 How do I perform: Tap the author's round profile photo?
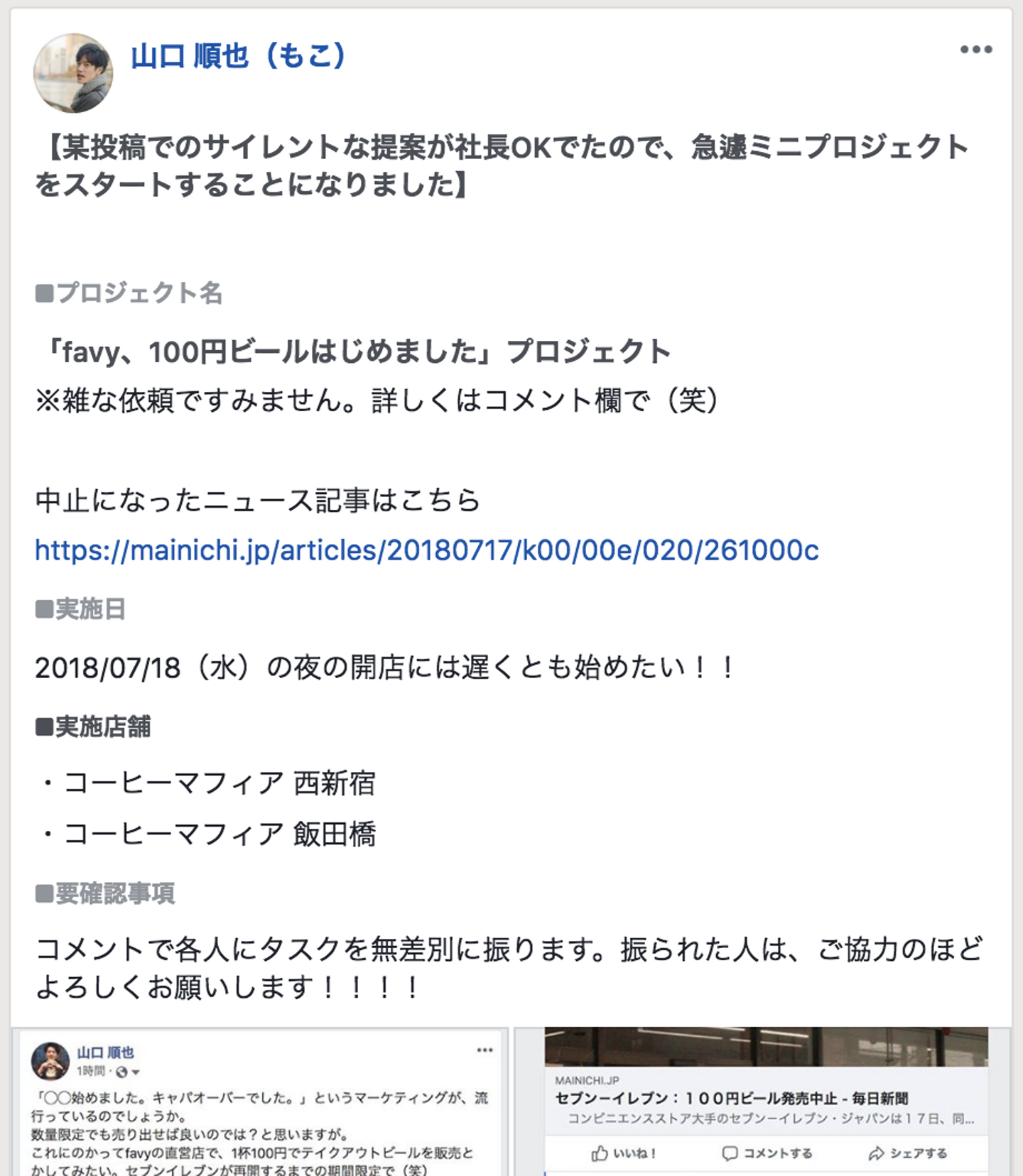coord(73,73)
